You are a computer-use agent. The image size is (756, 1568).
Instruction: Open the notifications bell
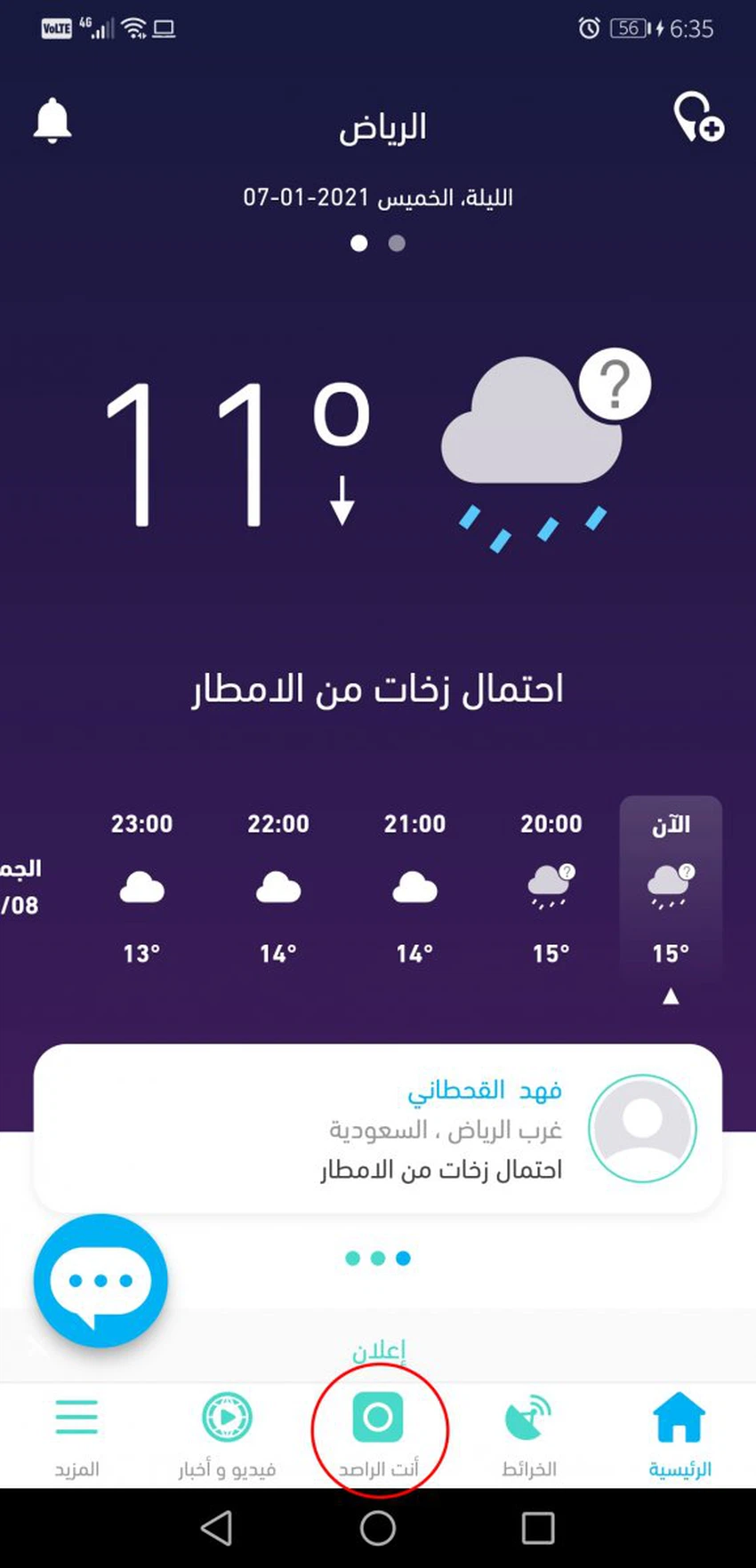point(52,120)
